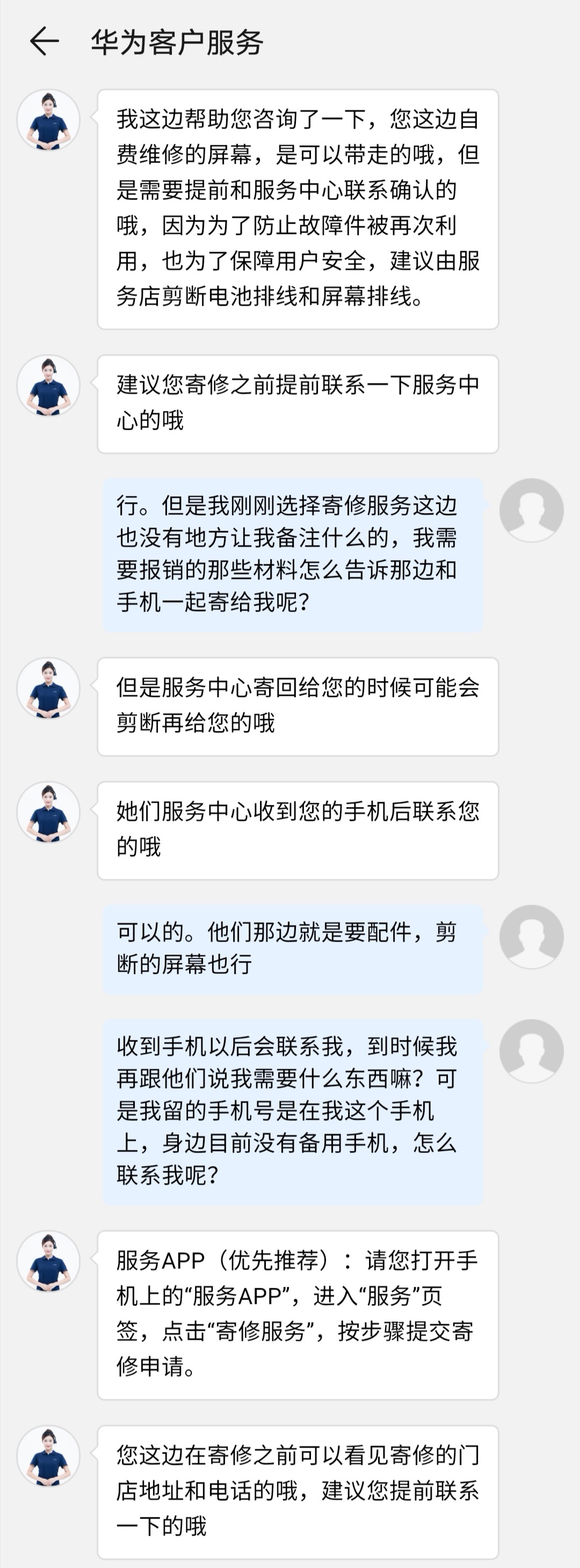
Task: Tap the agent avatar beside 她们服务中心收到 message
Action: click(x=49, y=811)
